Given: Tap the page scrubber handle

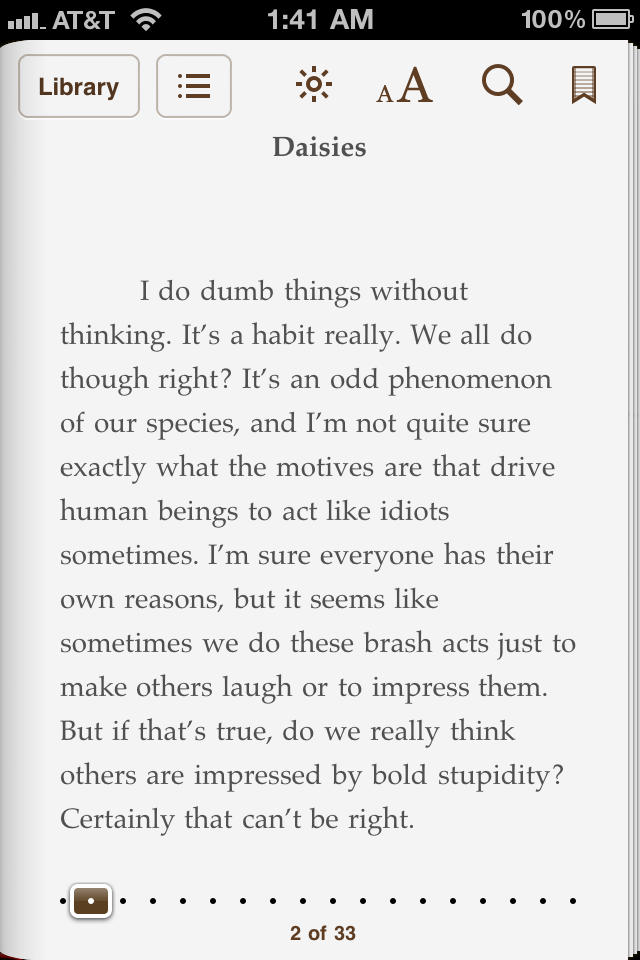Looking at the screenshot, I should 91,900.
